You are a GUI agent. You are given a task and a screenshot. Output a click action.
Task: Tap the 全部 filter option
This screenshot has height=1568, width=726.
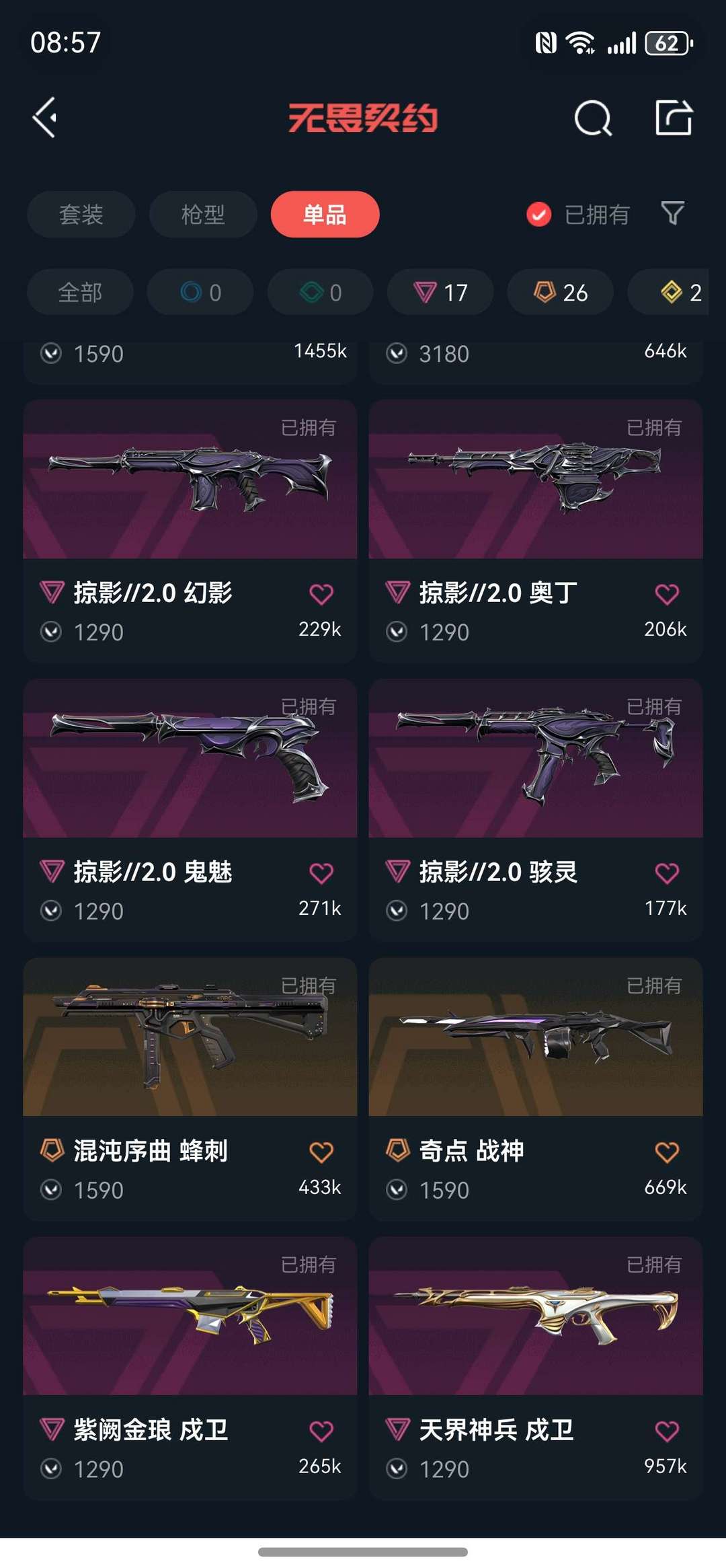(x=79, y=292)
